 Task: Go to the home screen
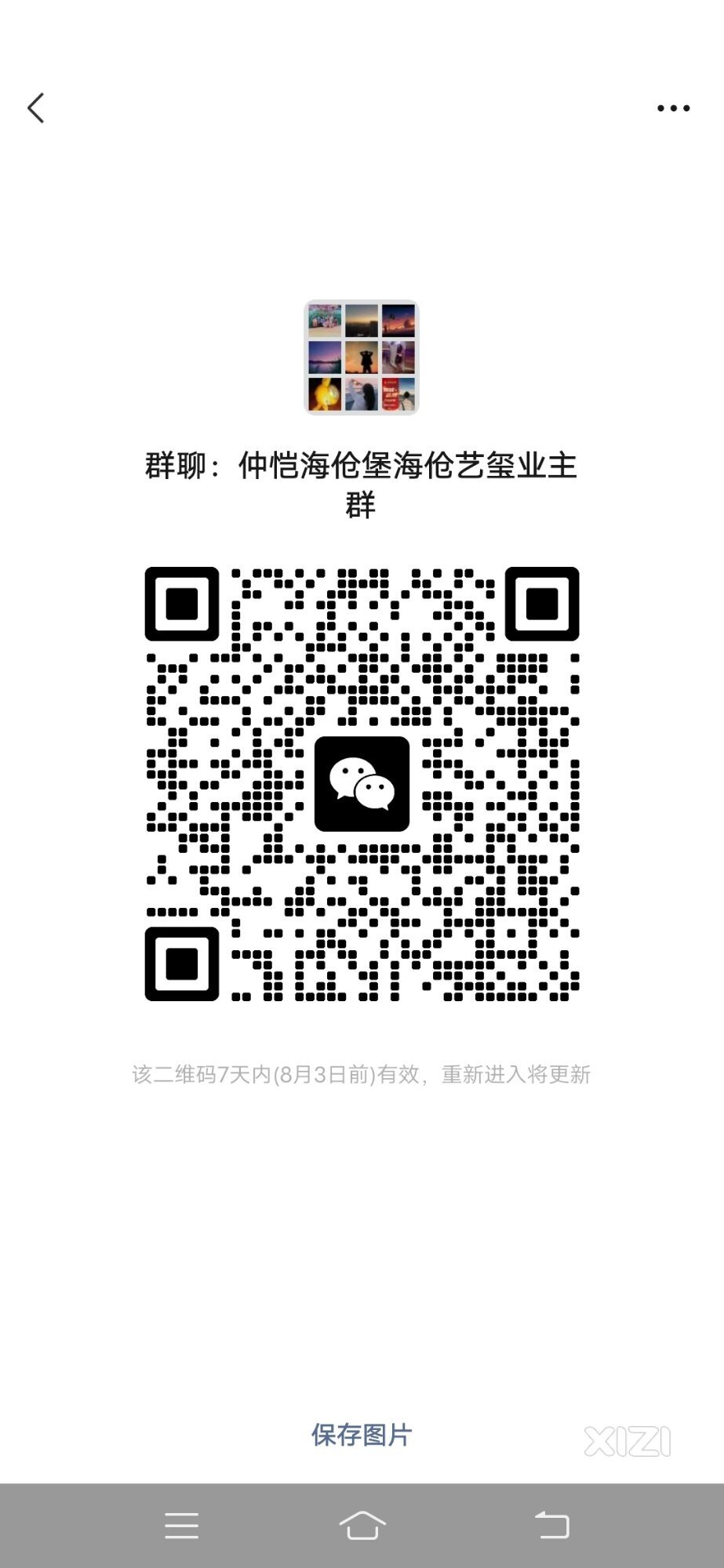click(362, 1526)
